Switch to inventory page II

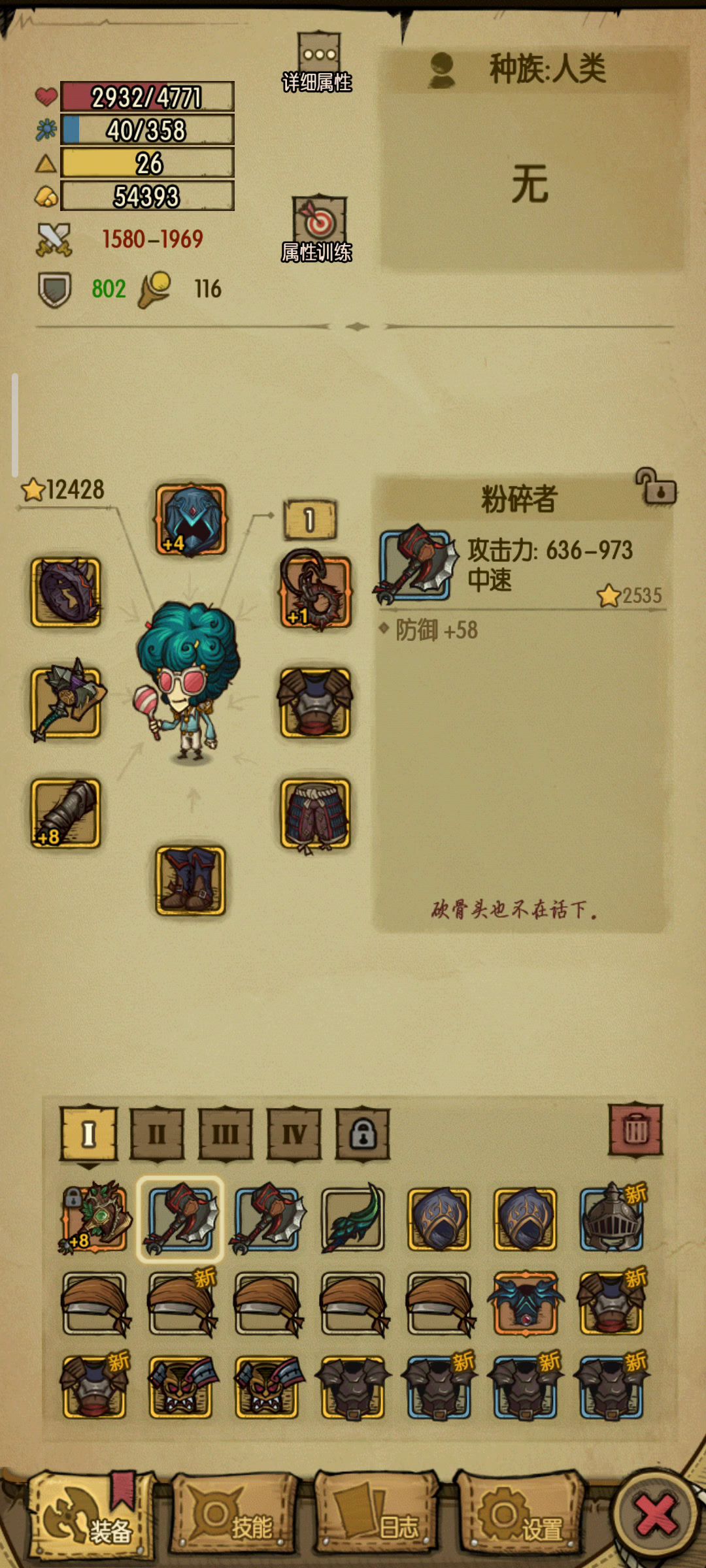pos(157,1134)
